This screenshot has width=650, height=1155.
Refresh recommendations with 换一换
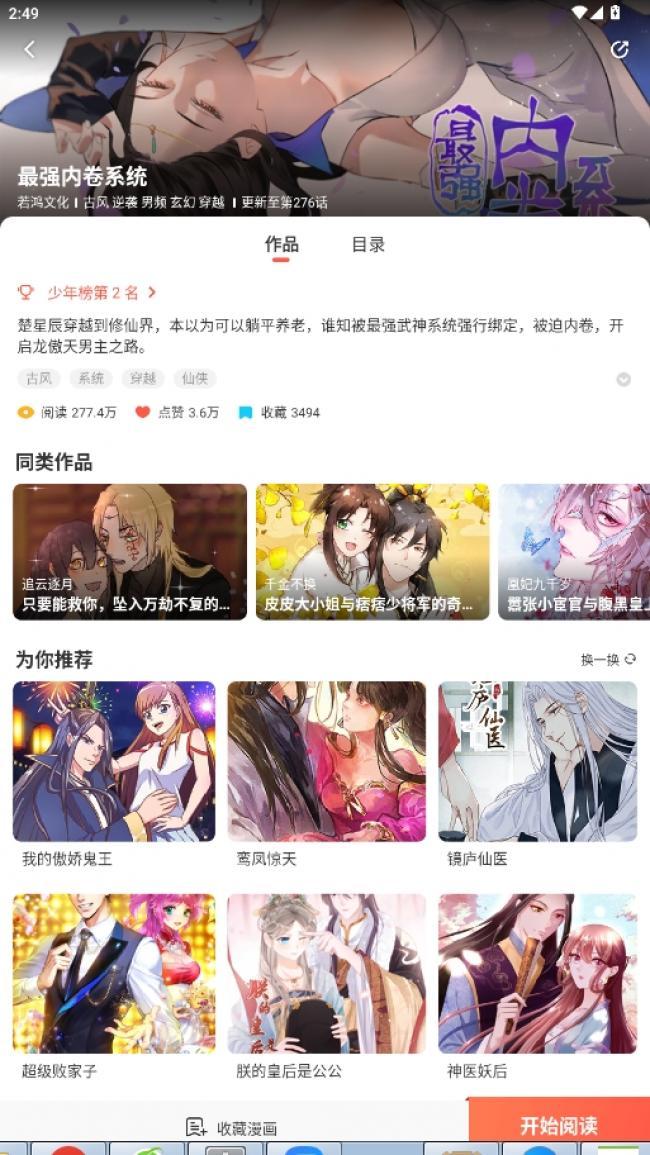click(608, 660)
